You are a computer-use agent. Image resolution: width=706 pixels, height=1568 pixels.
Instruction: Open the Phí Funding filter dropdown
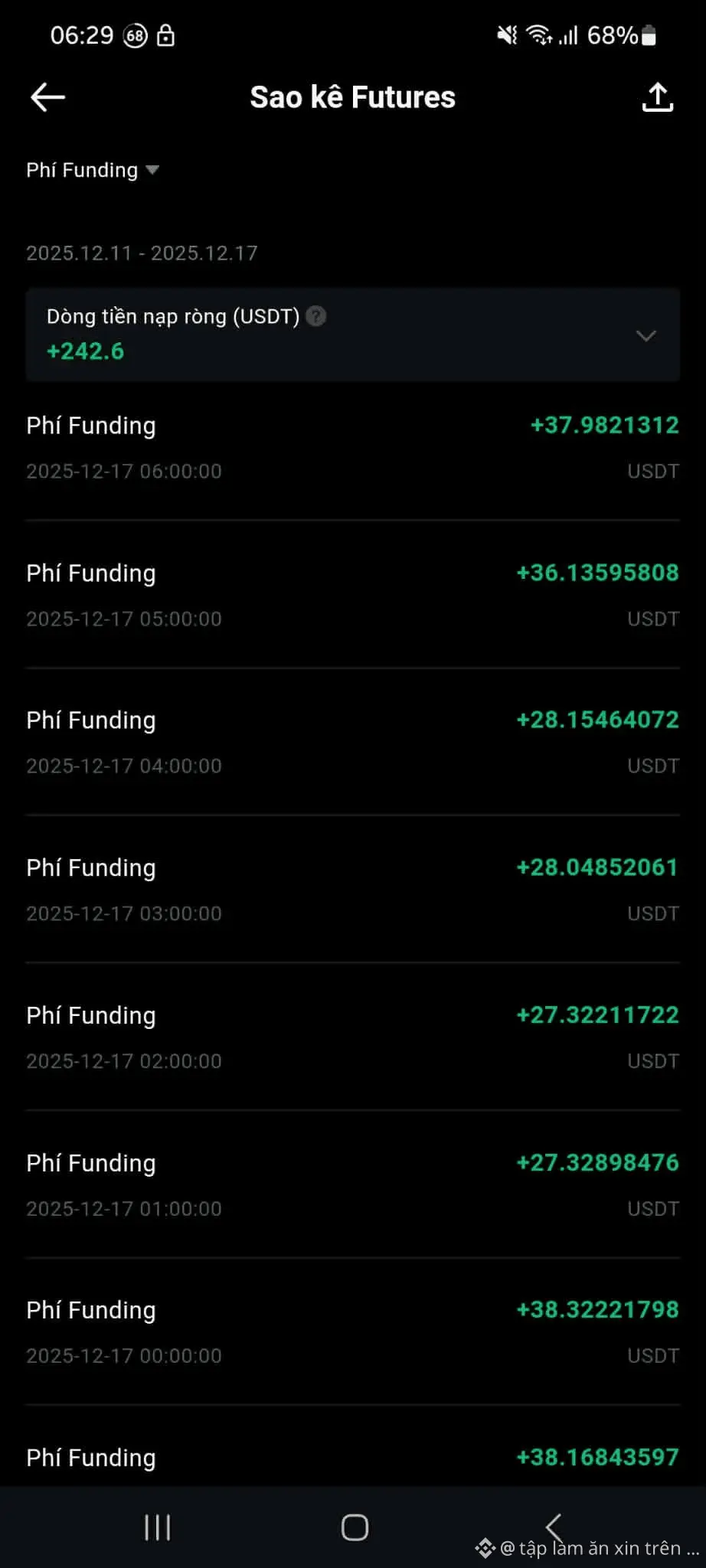pos(93,170)
